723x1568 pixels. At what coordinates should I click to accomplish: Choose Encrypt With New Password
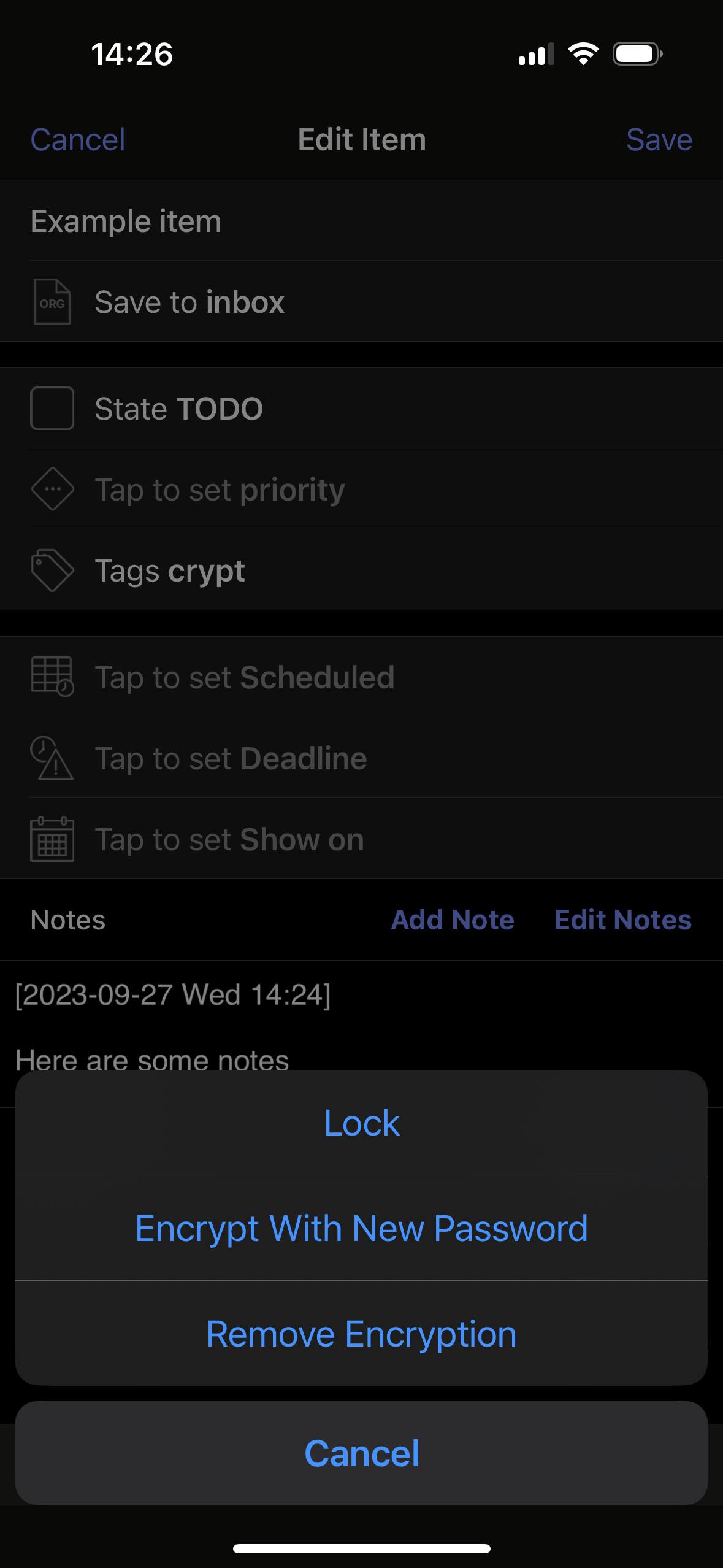click(361, 1229)
